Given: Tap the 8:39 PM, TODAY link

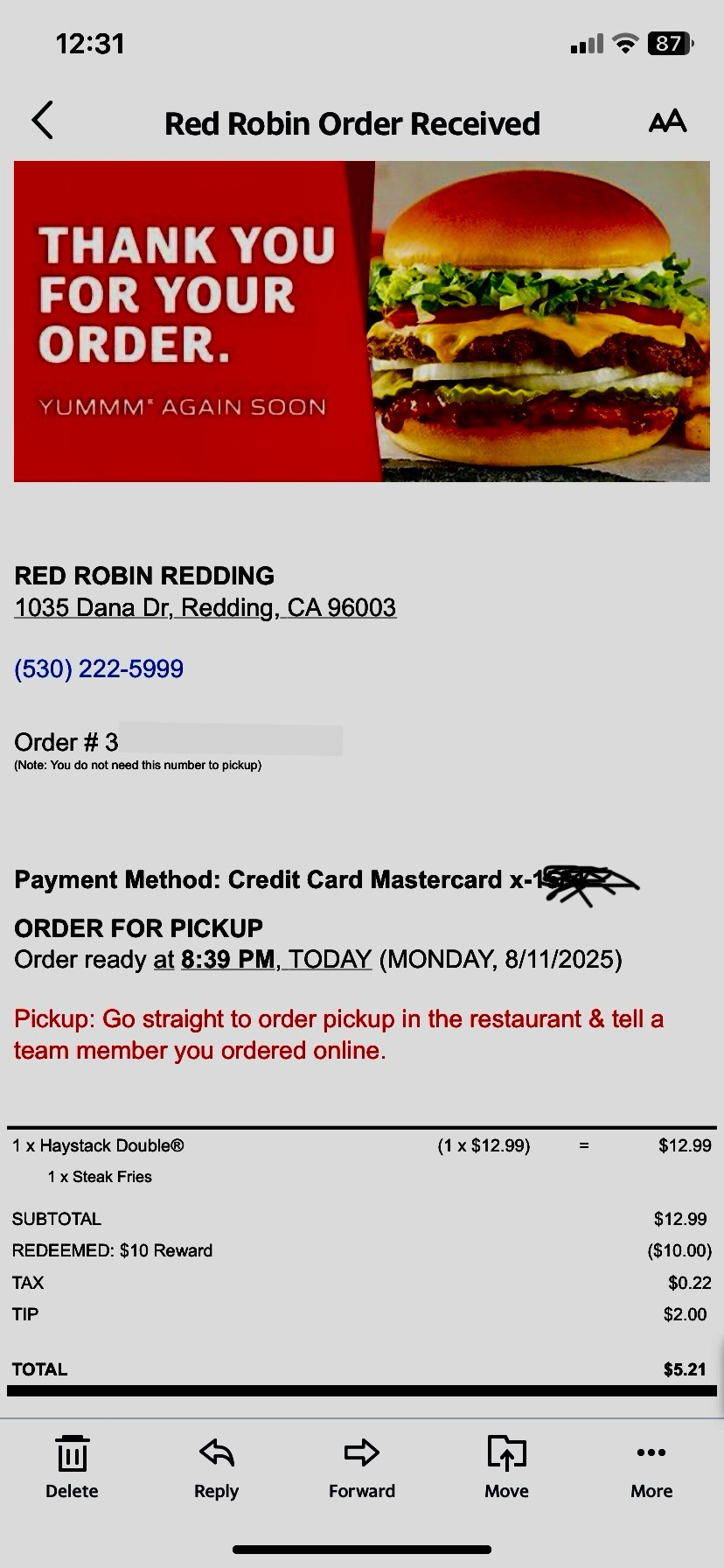Looking at the screenshot, I should click(276, 959).
